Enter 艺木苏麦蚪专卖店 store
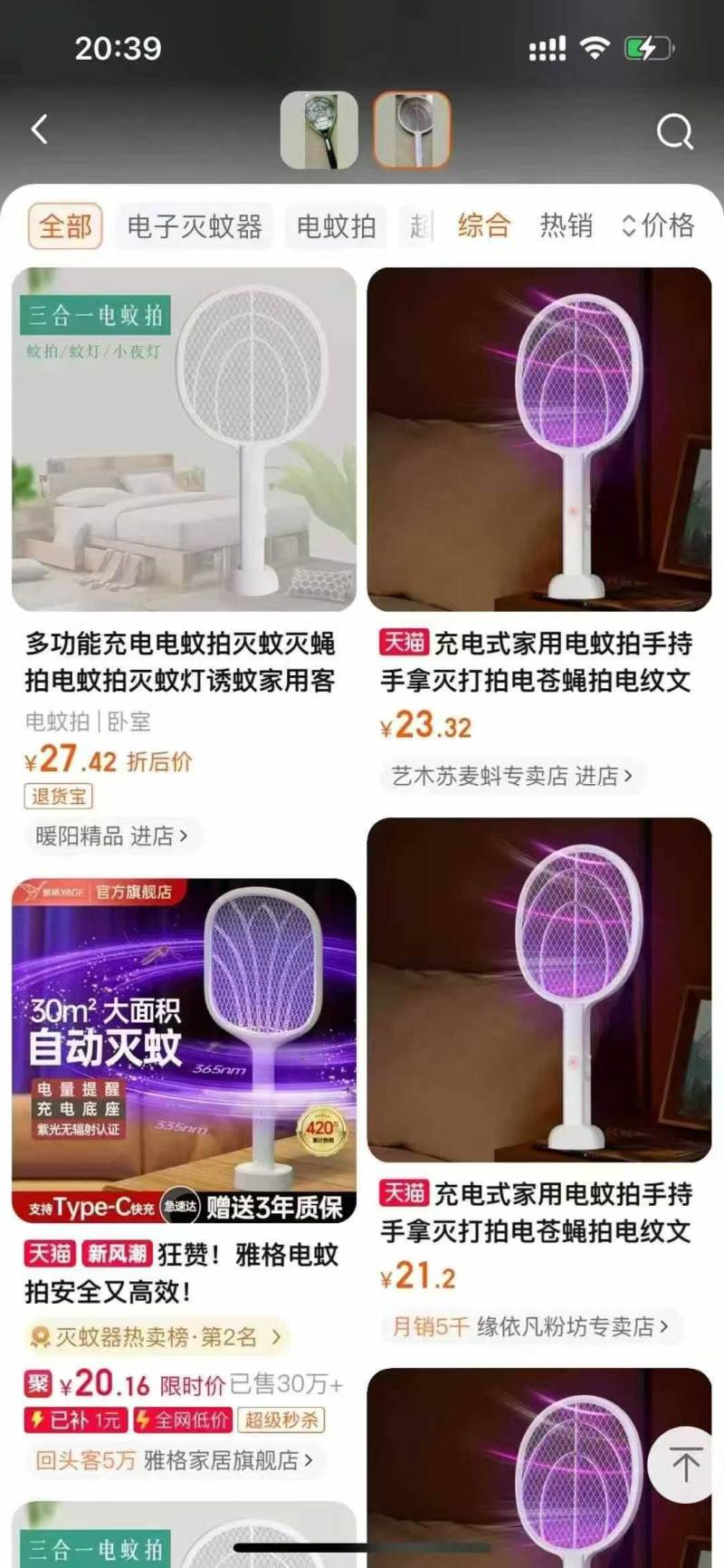The height and width of the screenshot is (1568, 724). (512, 776)
